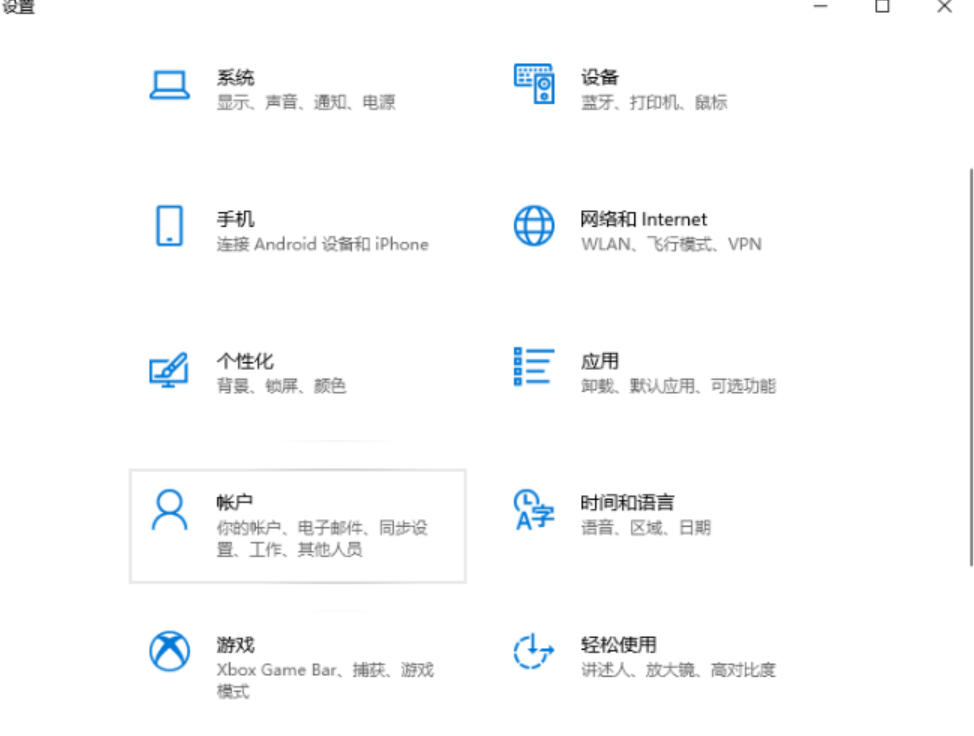
Task: Open 时间和语言 settings
Action: tap(627, 503)
